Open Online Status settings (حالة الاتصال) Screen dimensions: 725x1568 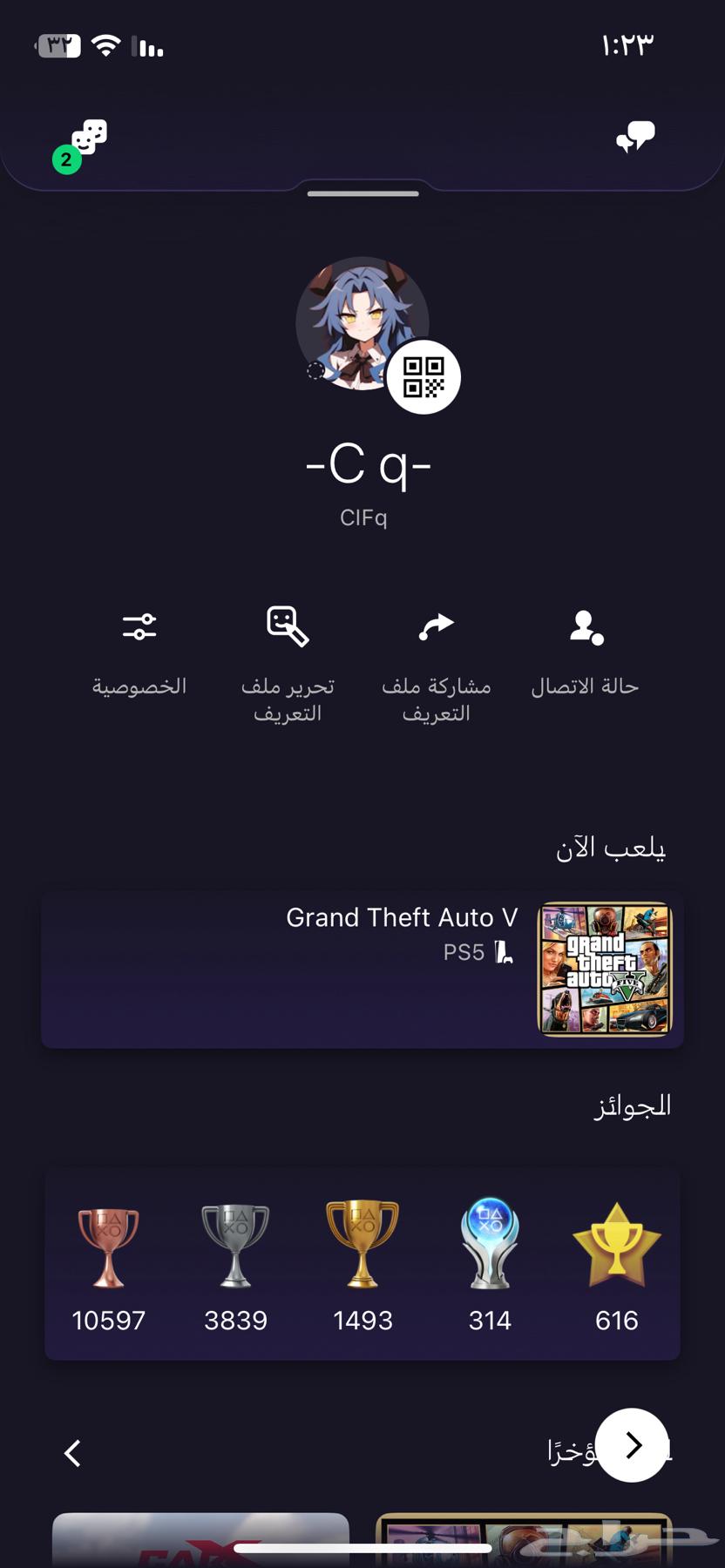(x=586, y=626)
